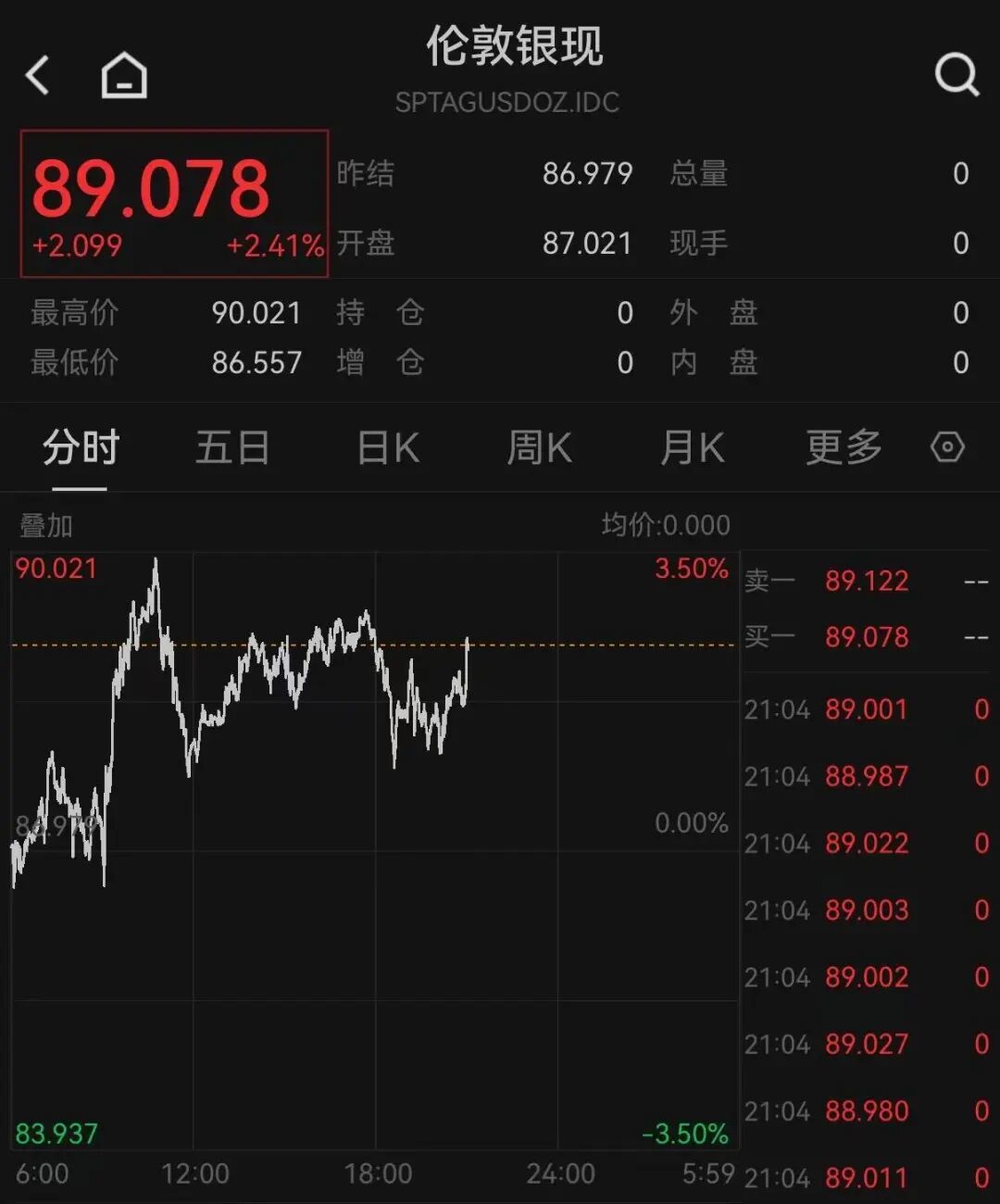
Task: Open chart settings hexagon icon
Action: (947, 447)
